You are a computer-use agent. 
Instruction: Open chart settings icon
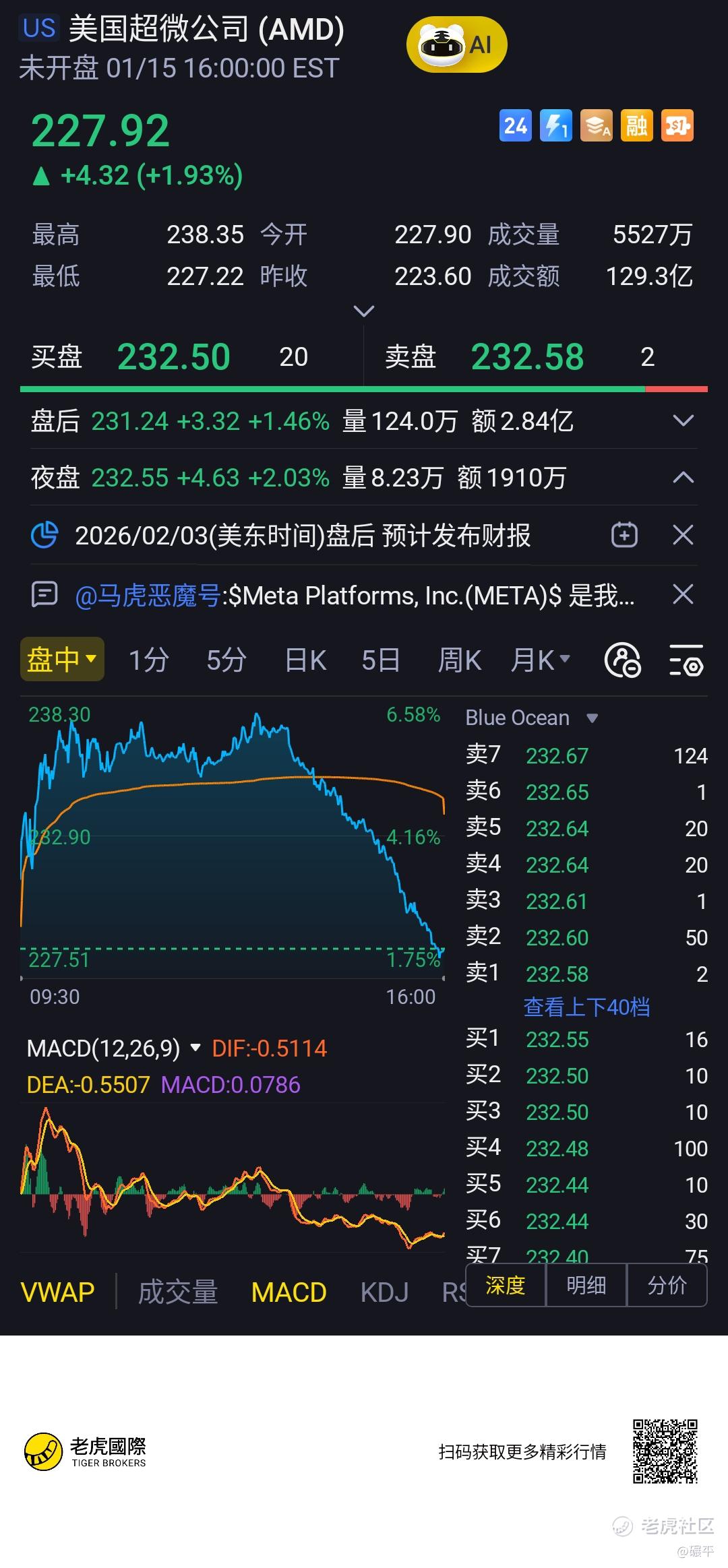coord(686,660)
